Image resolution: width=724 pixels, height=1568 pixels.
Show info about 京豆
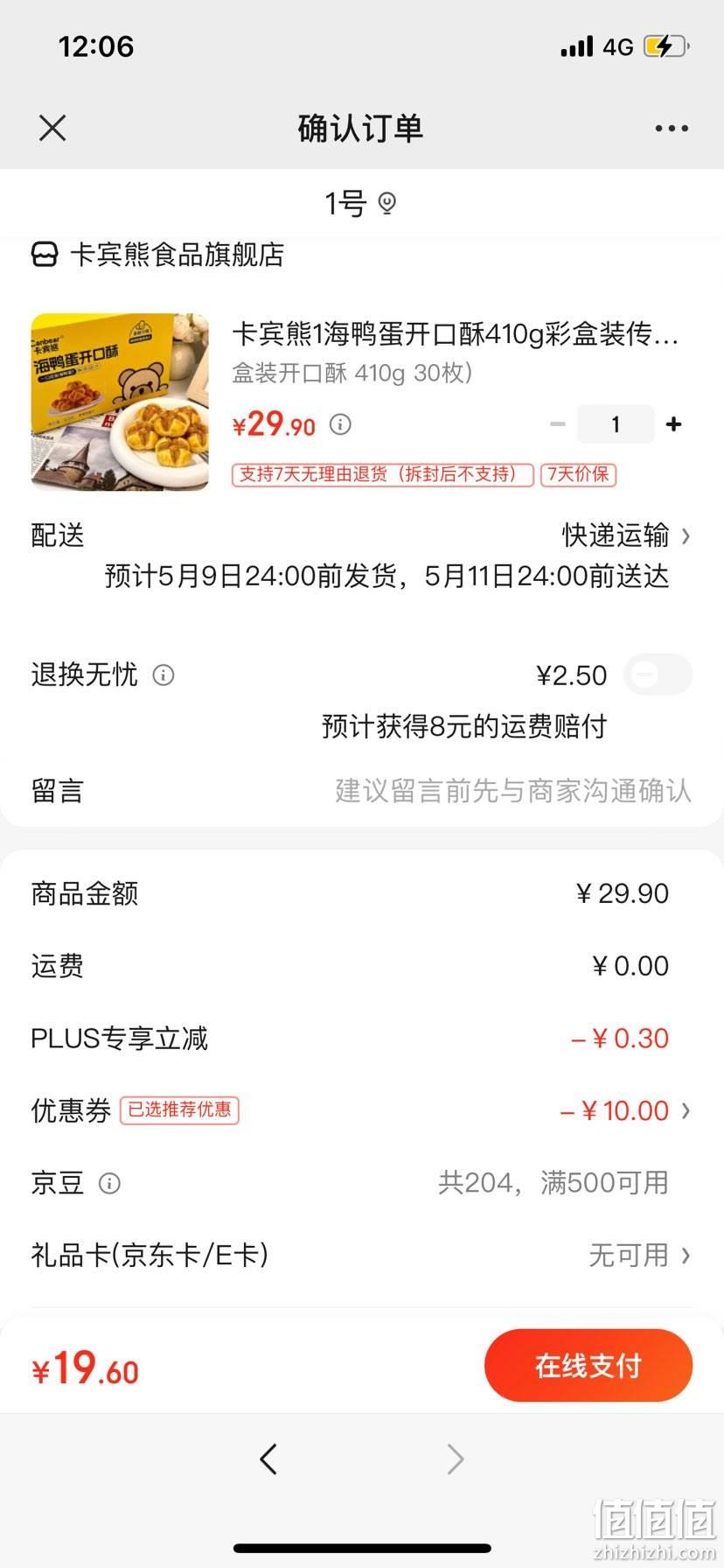pos(109,1184)
